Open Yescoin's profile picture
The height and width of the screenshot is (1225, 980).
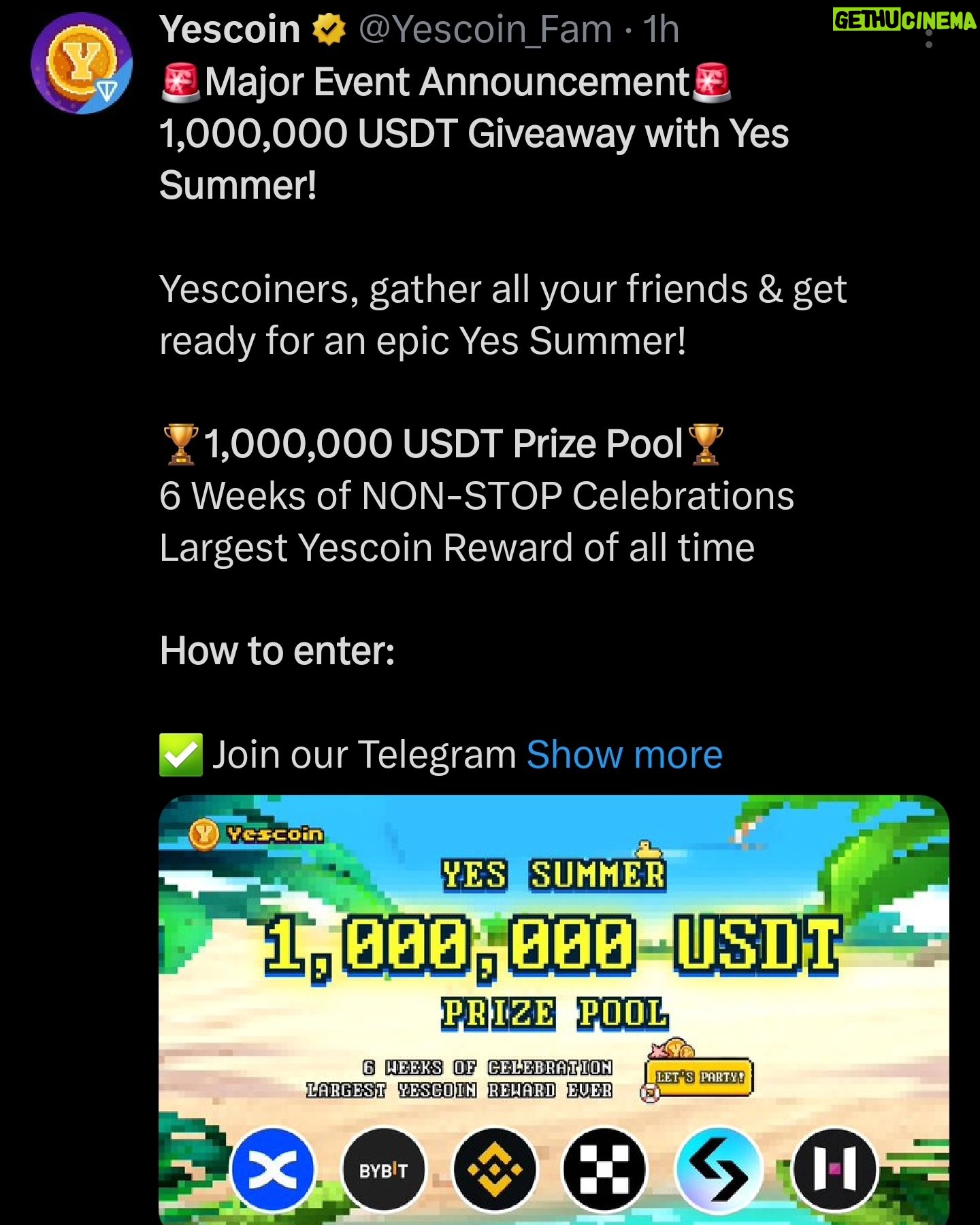pyautogui.click(x=82, y=63)
